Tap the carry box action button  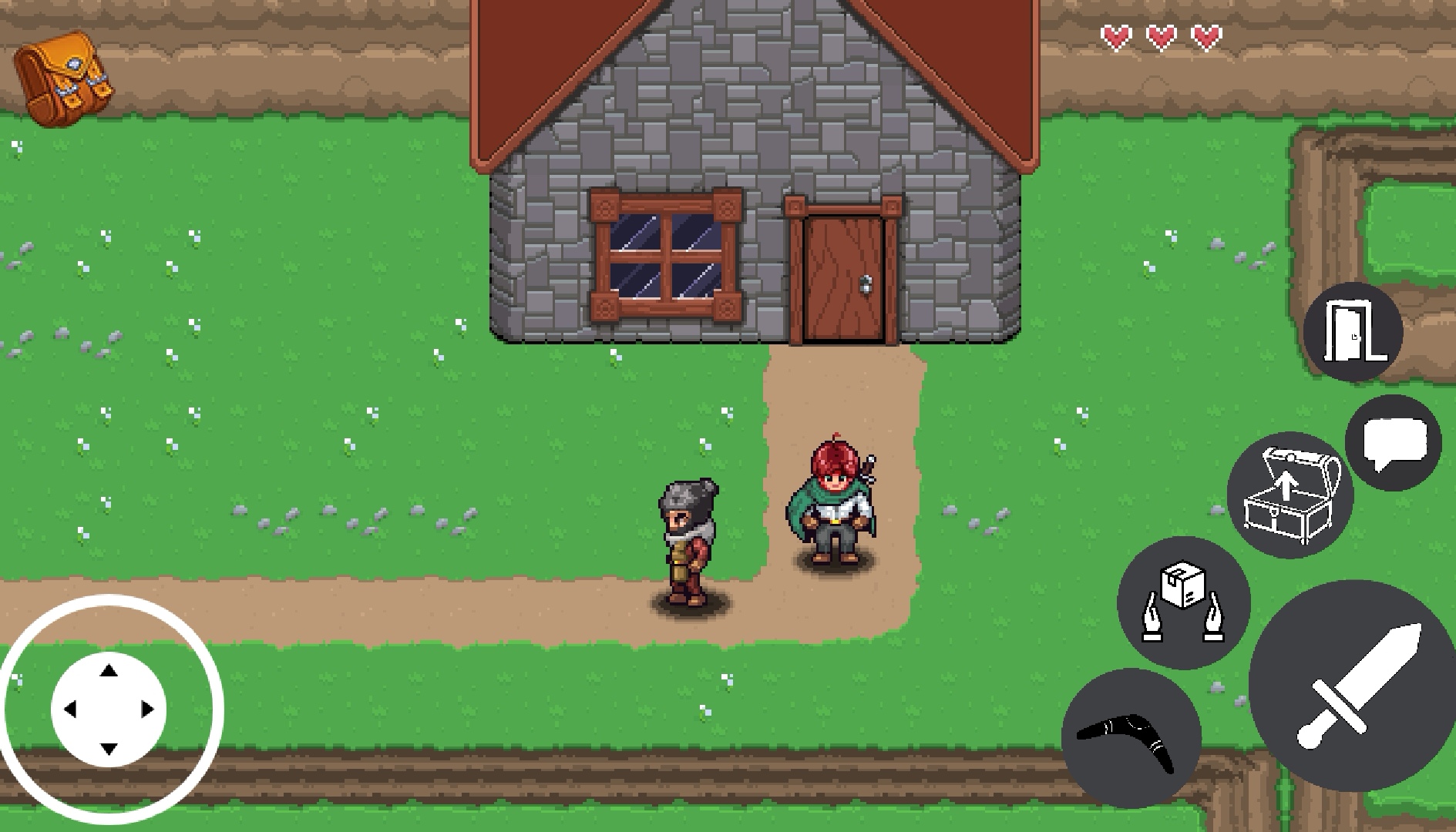click(1183, 602)
